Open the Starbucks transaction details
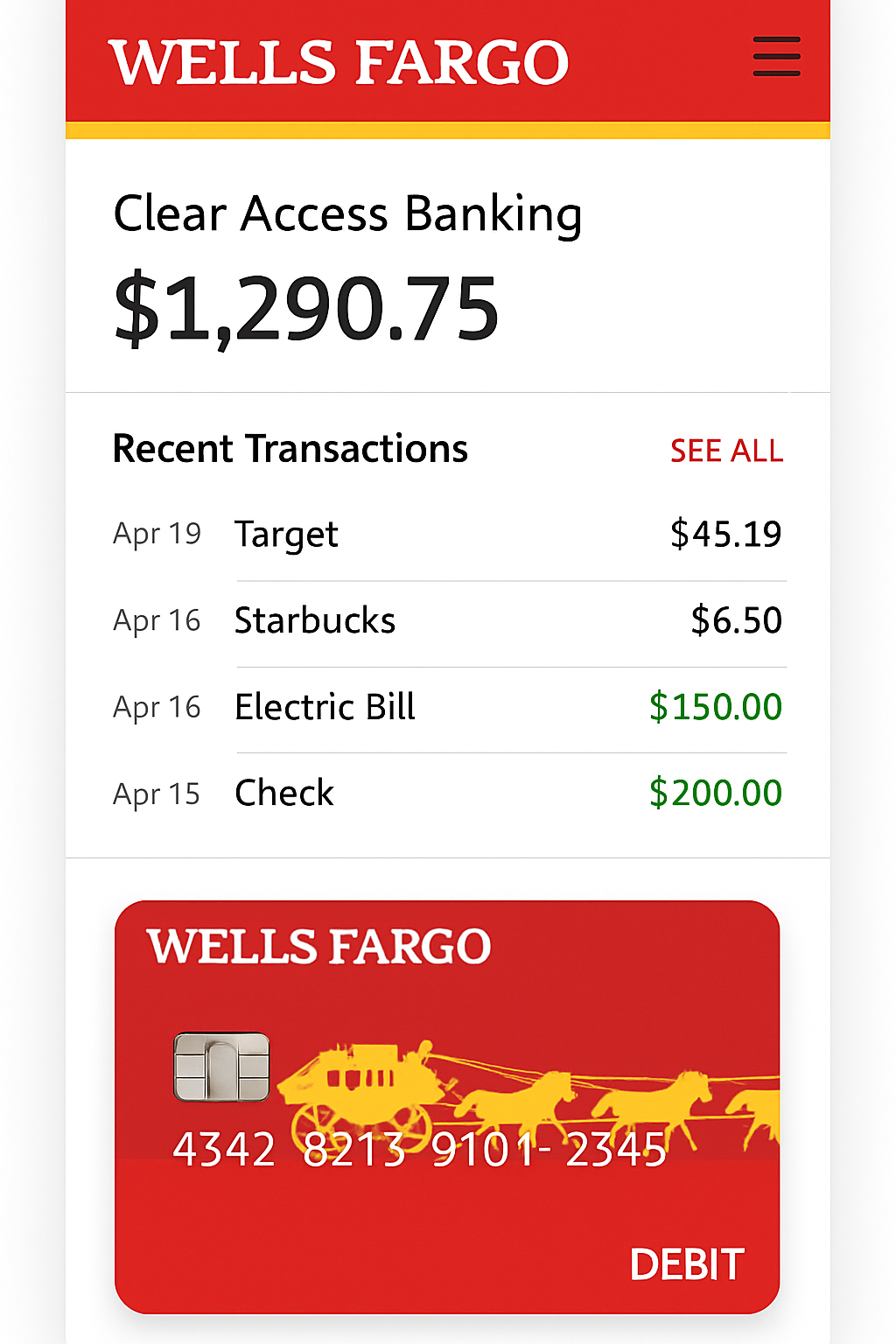This screenshot has width=896, height=1344. coord(315,619)
